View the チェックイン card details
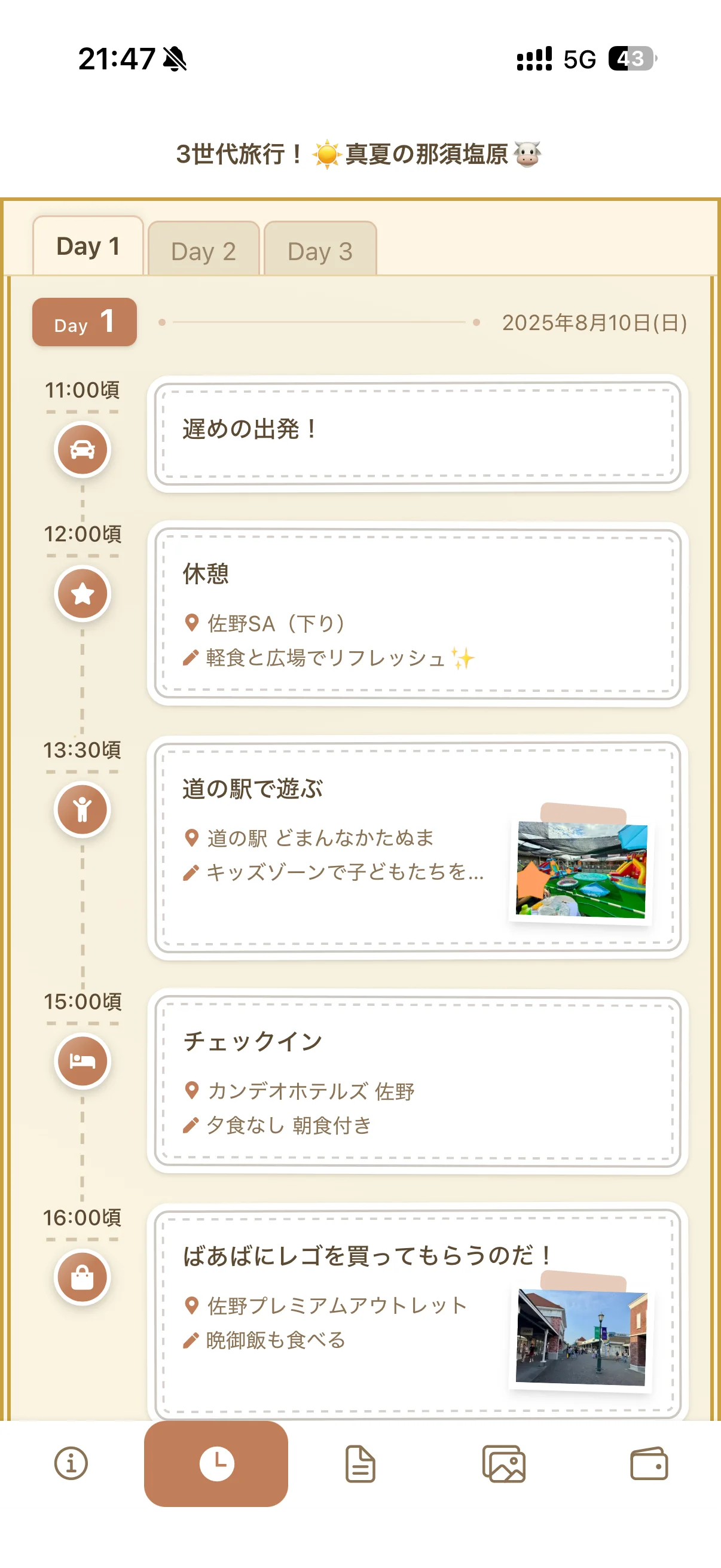 tap(417, 1081)
